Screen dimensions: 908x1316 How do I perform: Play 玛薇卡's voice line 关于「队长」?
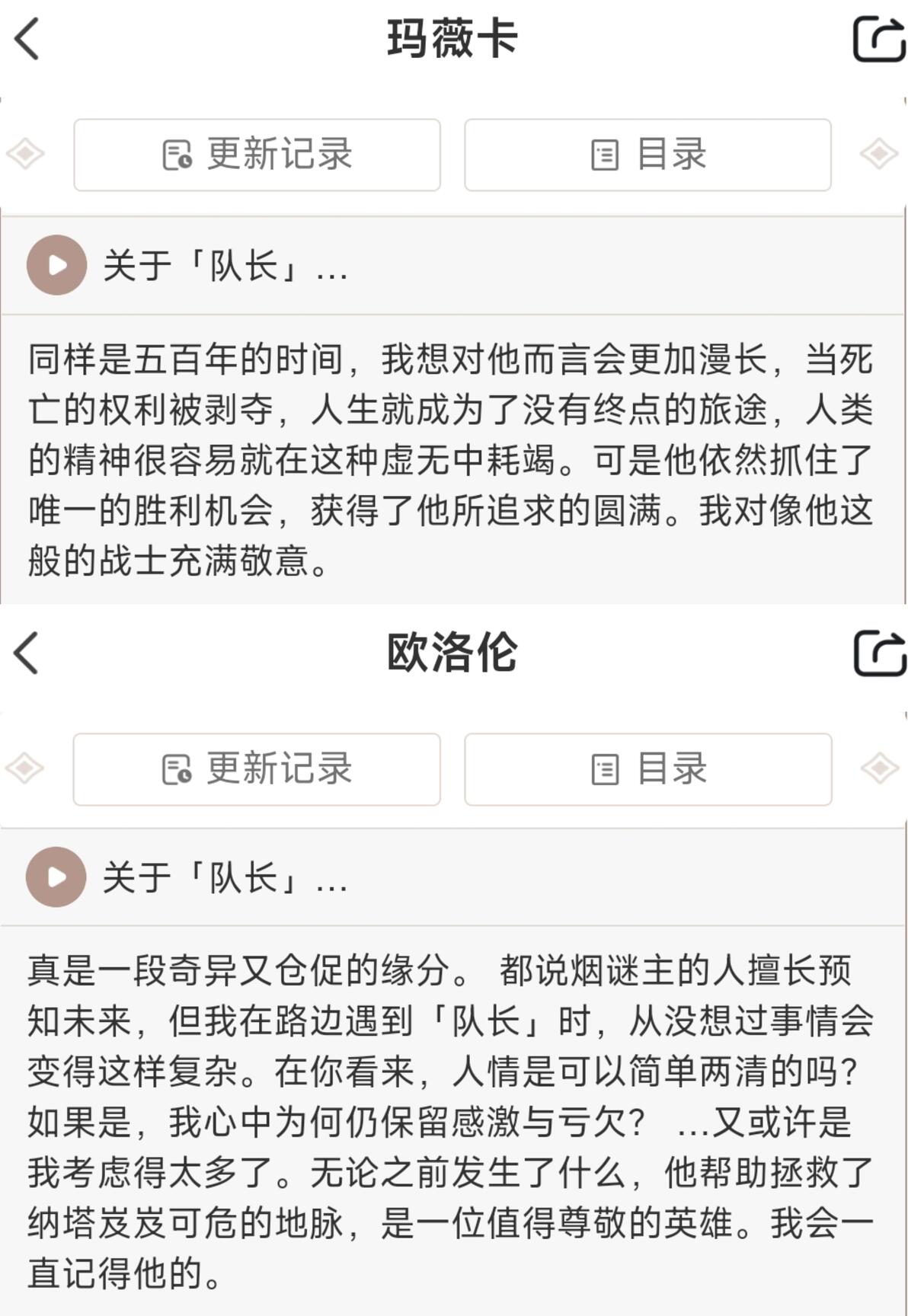pyautogui.click(x=56, y=265)
